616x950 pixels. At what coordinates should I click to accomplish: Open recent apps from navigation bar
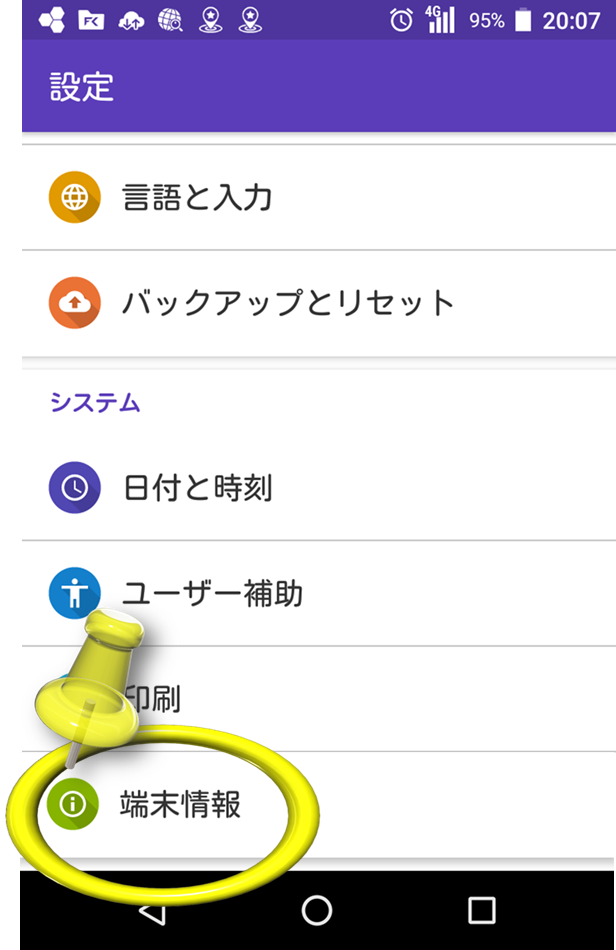(482, 909)
